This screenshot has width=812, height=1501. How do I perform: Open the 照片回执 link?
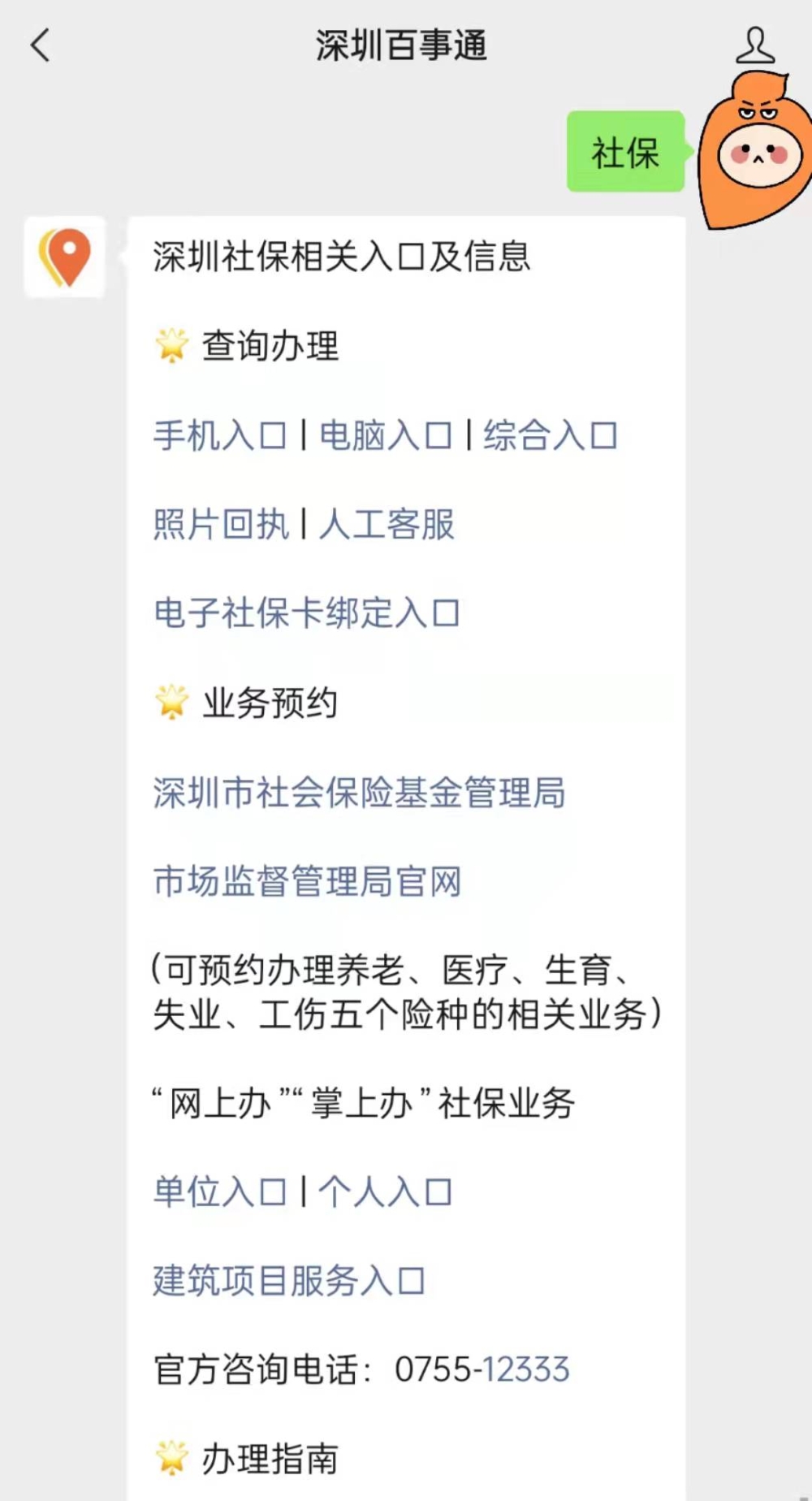click(x=221, y=524)
